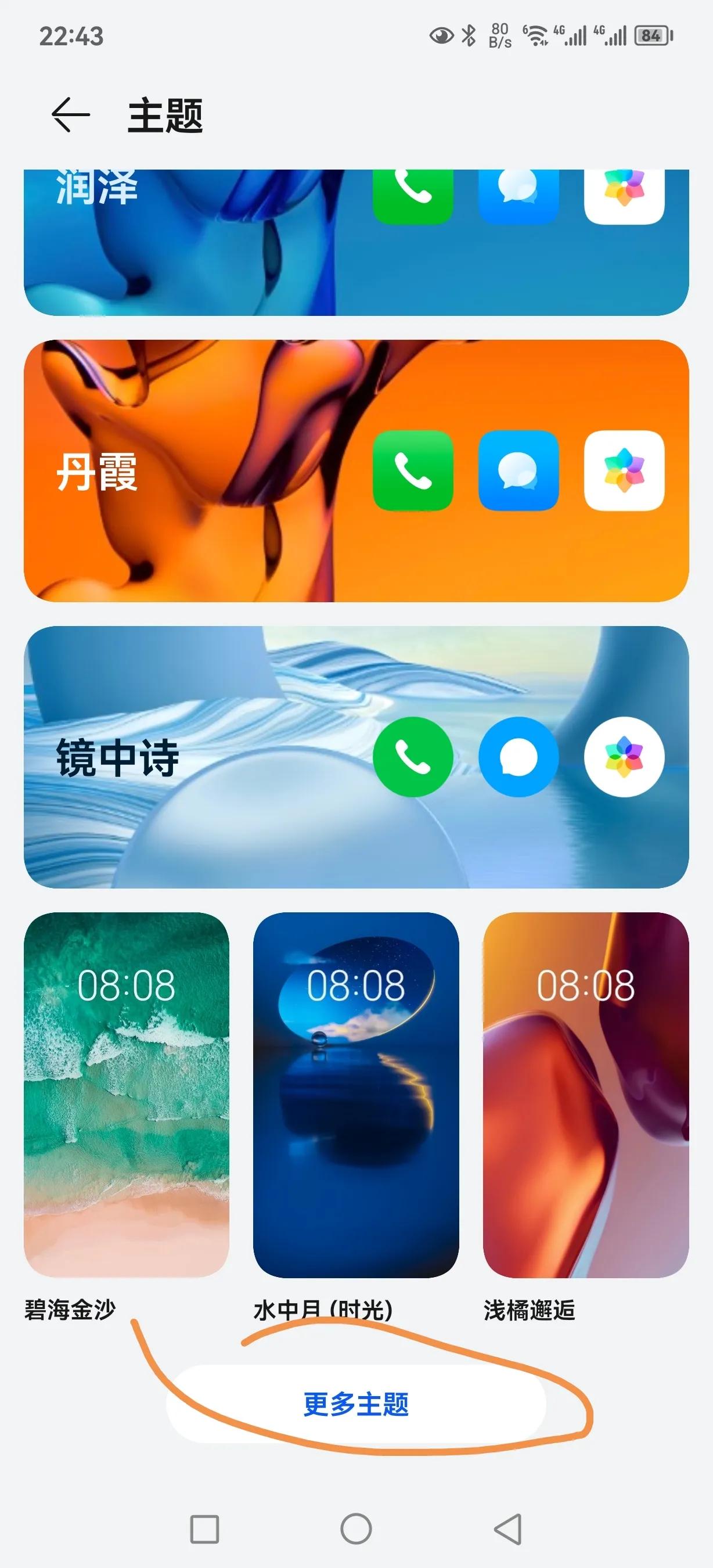Click the eye-protection icon in the status bar
The image size is (713, 1568).
(x=444, y=35)
